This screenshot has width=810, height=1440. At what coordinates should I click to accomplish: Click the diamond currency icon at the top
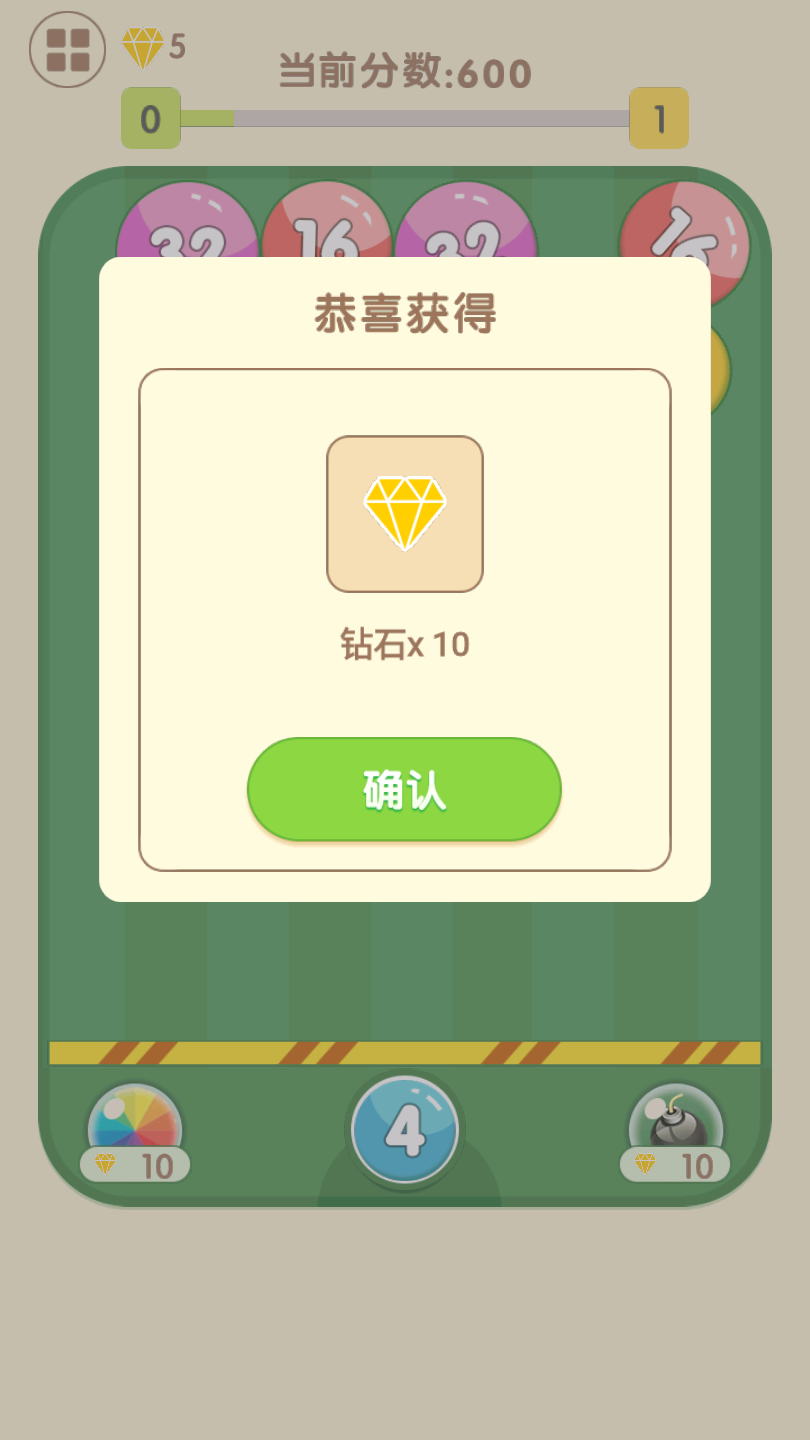(x=143, y=46)
